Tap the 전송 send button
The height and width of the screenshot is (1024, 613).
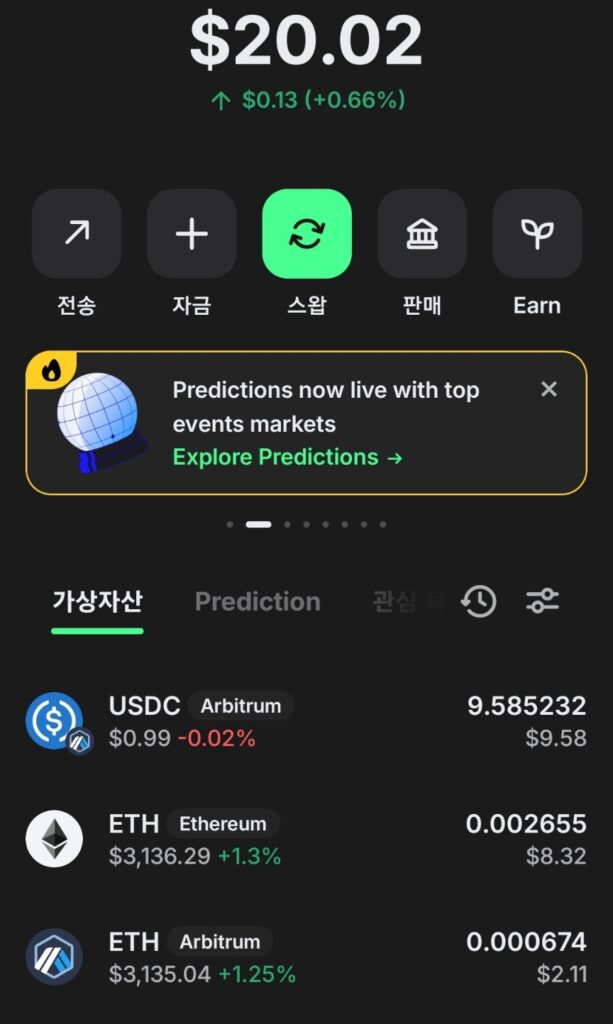(x=77, y=234)
